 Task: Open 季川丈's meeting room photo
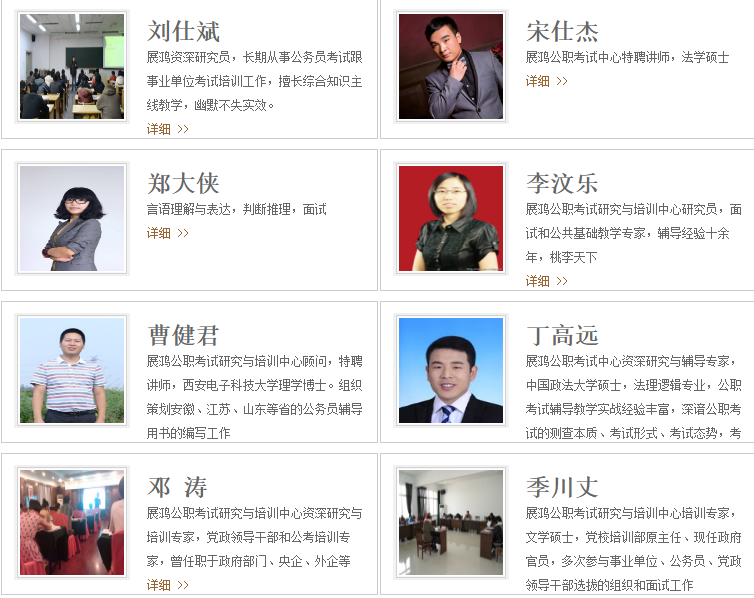click(451, 523)
